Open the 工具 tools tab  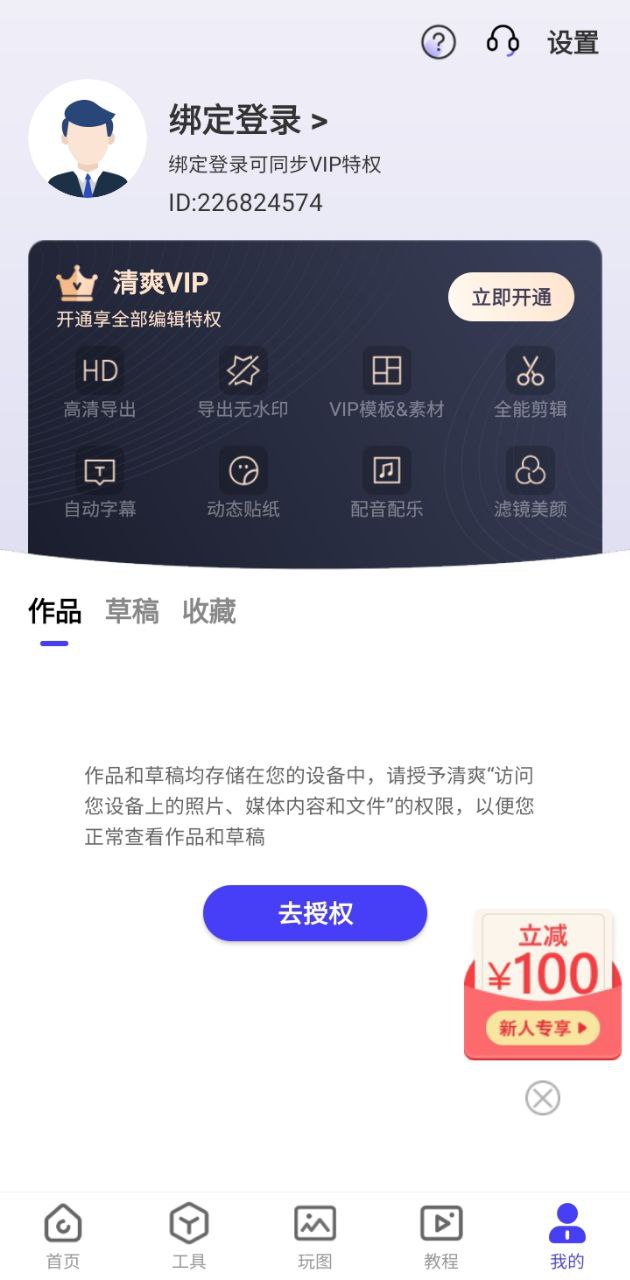(189, 1236)
